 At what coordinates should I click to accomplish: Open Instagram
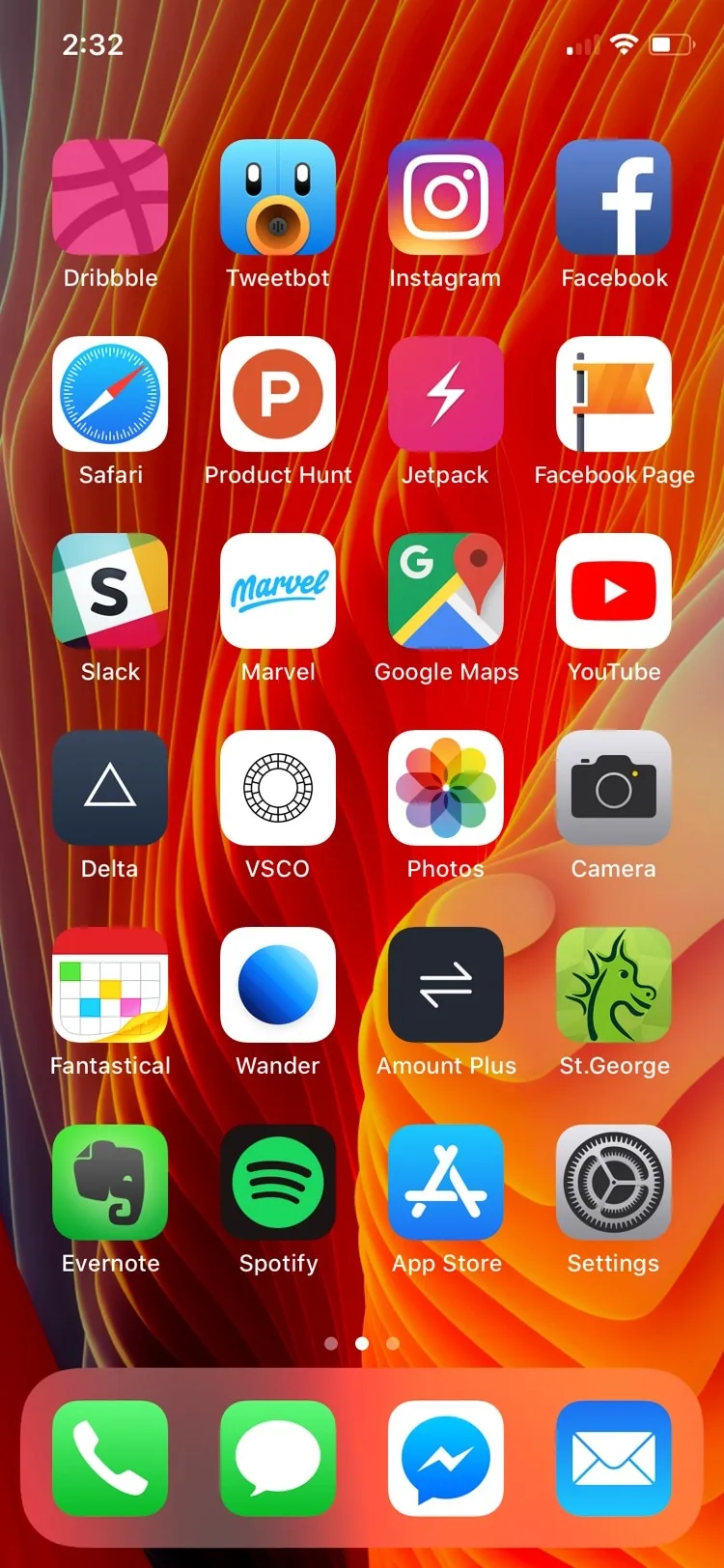coord(446,197)
